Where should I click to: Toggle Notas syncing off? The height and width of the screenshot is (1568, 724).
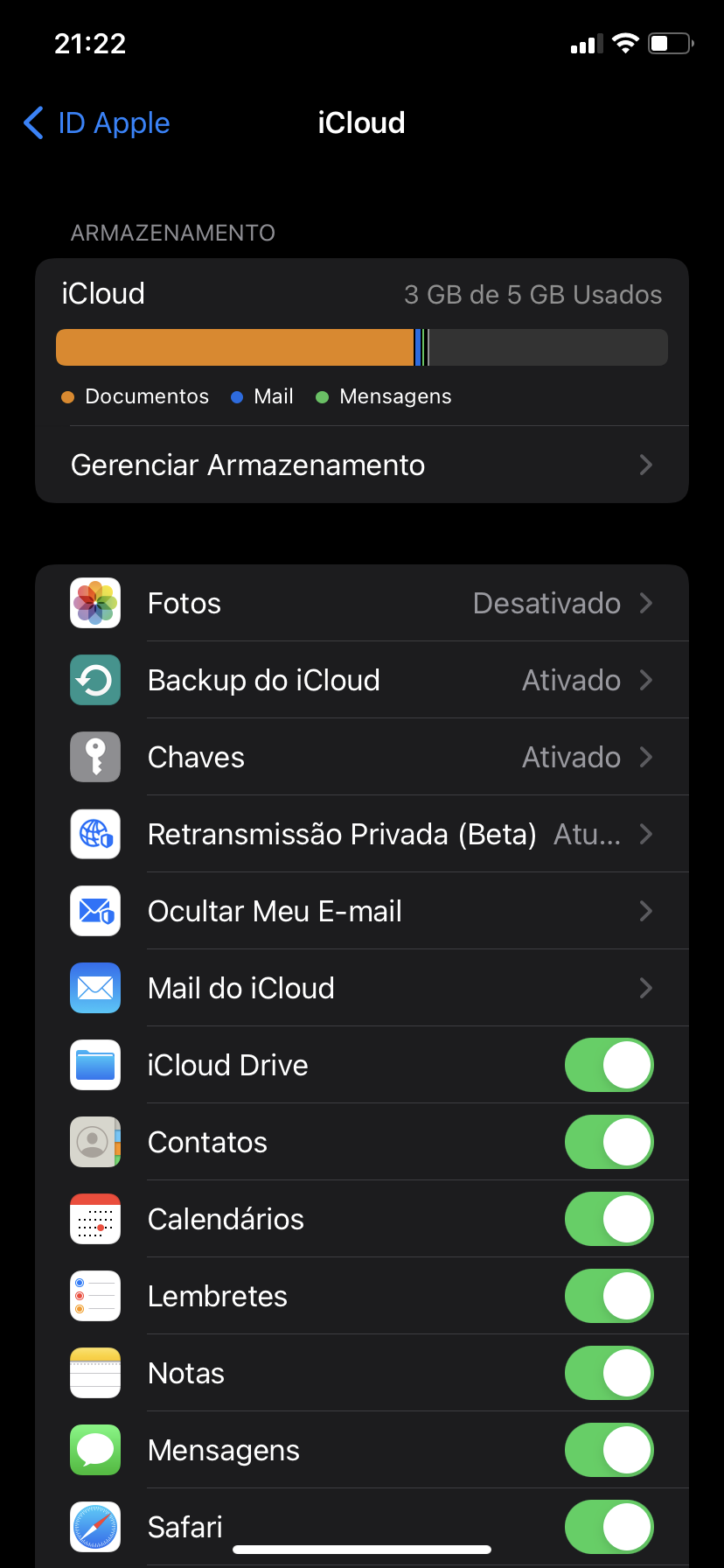[x=609, y=1373]
